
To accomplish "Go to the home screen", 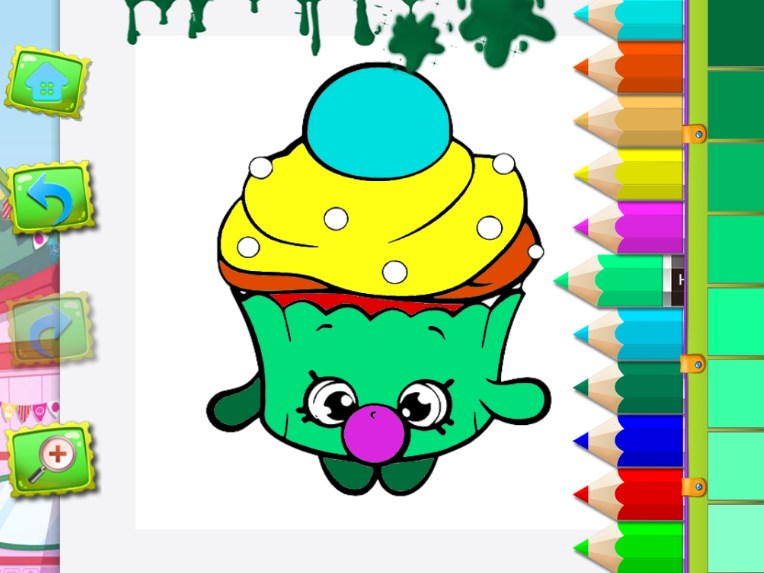I will tap(47, 81).
